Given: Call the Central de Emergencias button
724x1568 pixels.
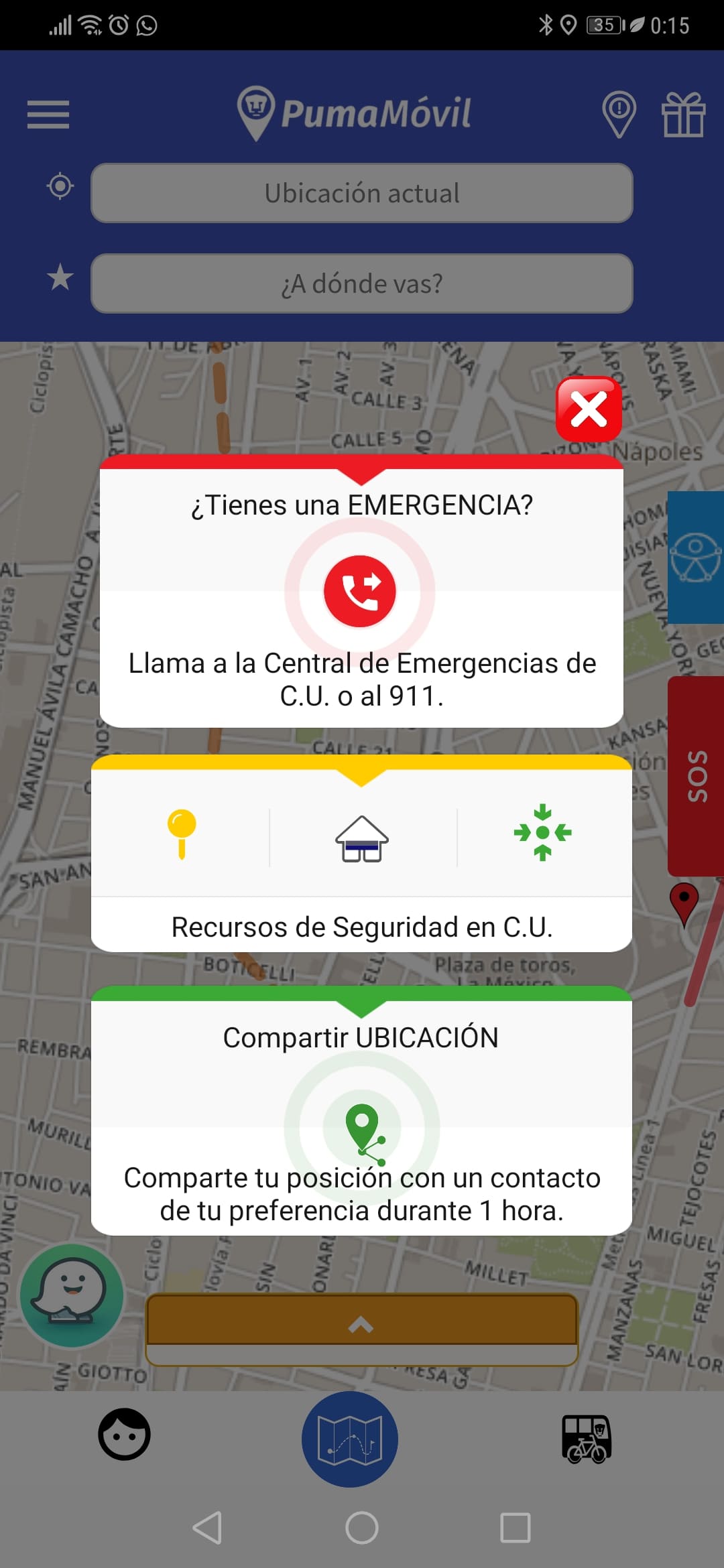Looking at the screenshot, I should [360, 591].
